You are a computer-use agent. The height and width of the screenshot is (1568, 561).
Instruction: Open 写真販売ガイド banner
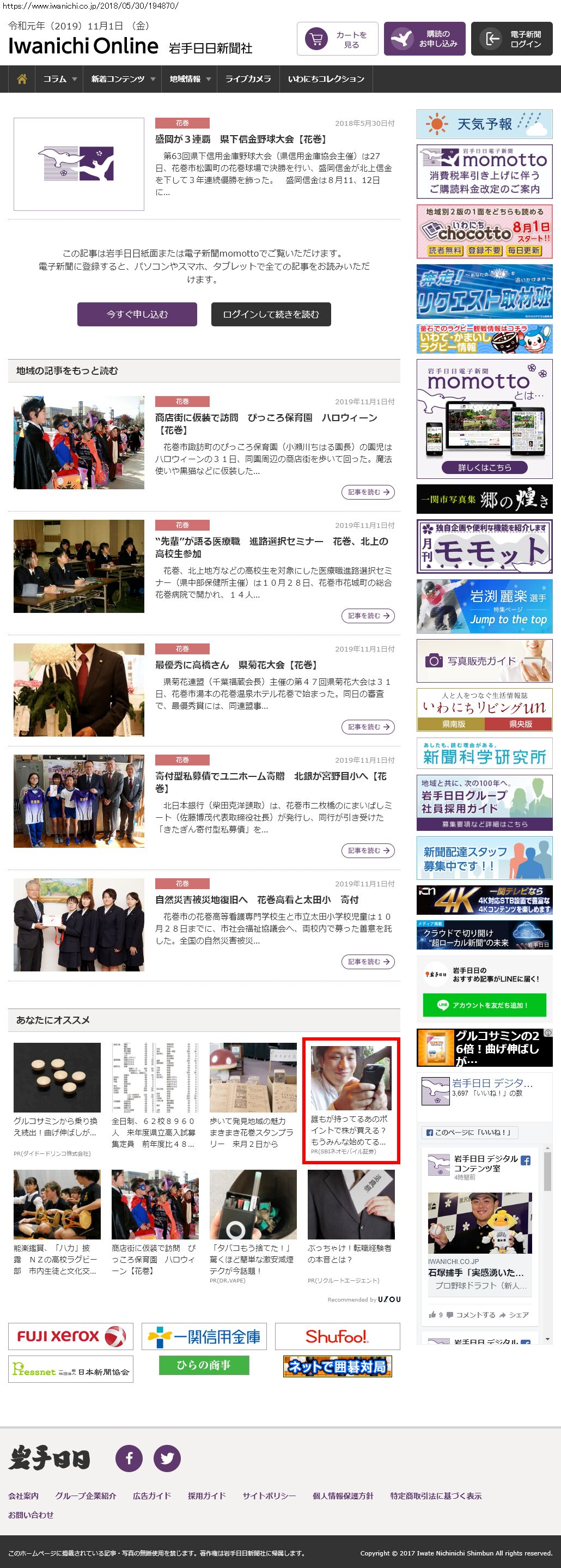click(x=484, y=660)
